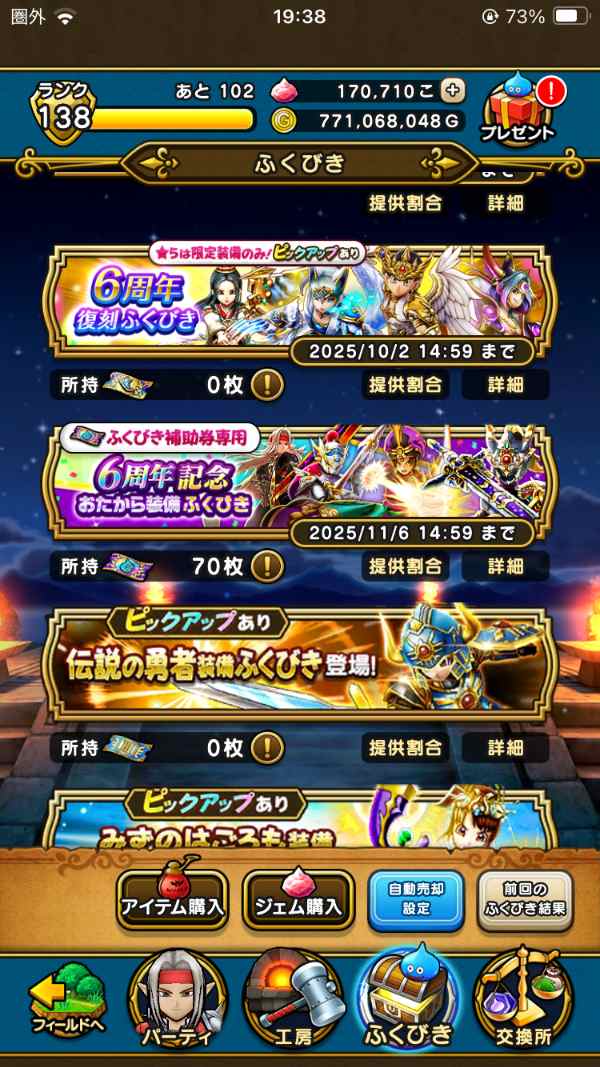The image size is (600, 1067).
Task: Open the プレゼント gift box
Action: pos(517,110)
